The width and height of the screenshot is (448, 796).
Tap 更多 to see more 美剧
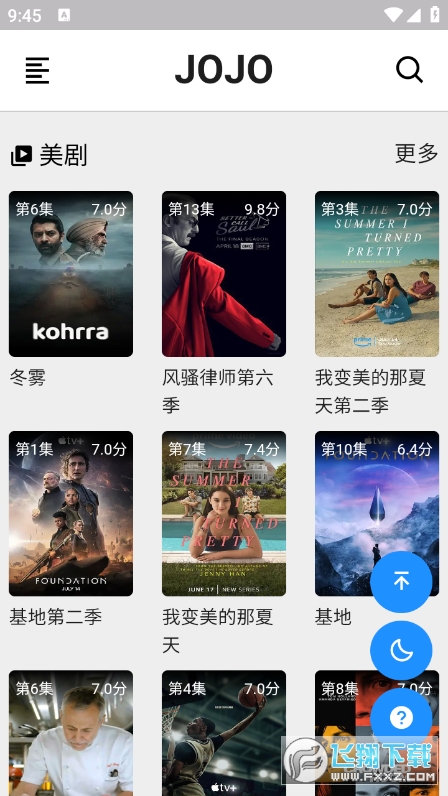click(417, 153)
